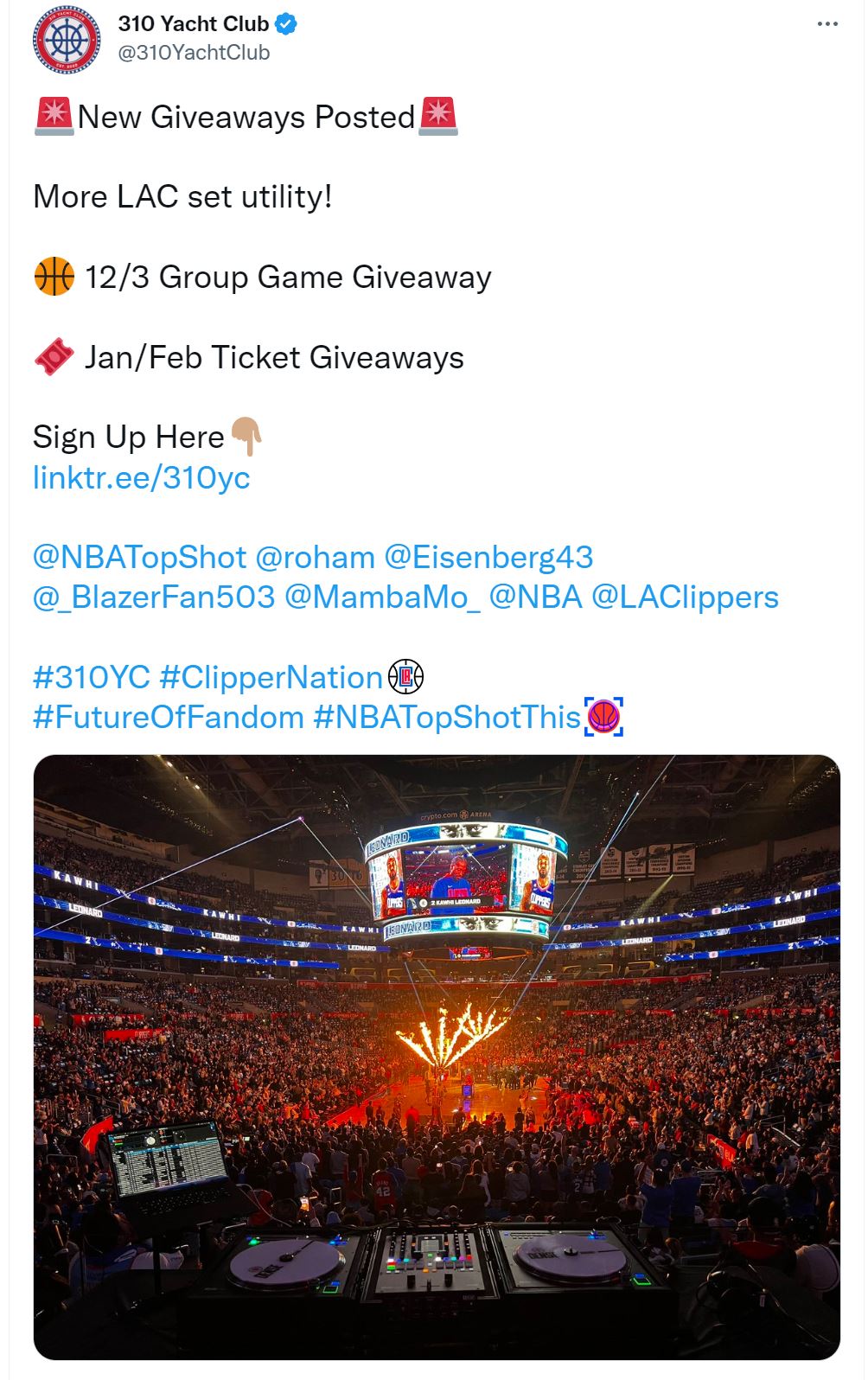Visit the @roham profile mention
868x1380 pixels.
point(315,557)
